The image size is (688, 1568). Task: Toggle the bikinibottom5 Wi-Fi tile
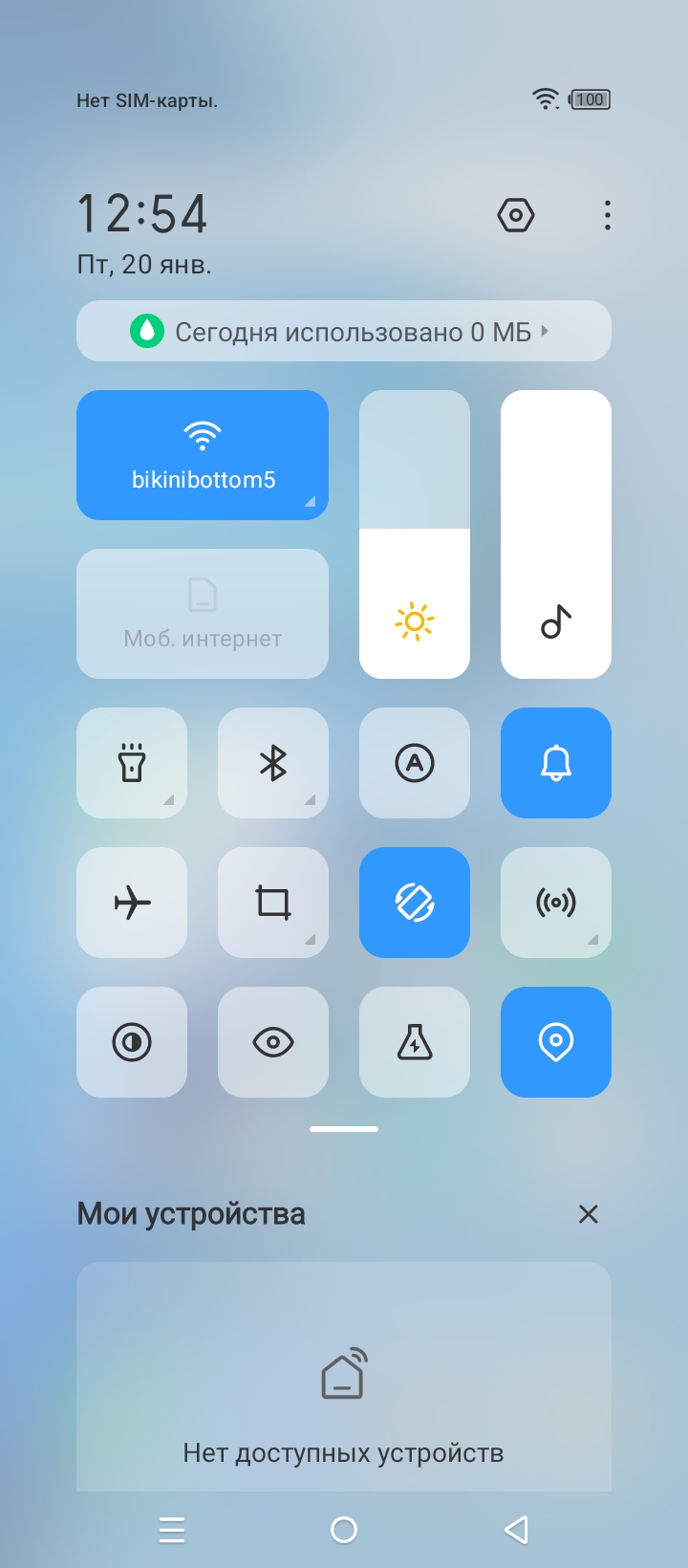coord(203,455)
